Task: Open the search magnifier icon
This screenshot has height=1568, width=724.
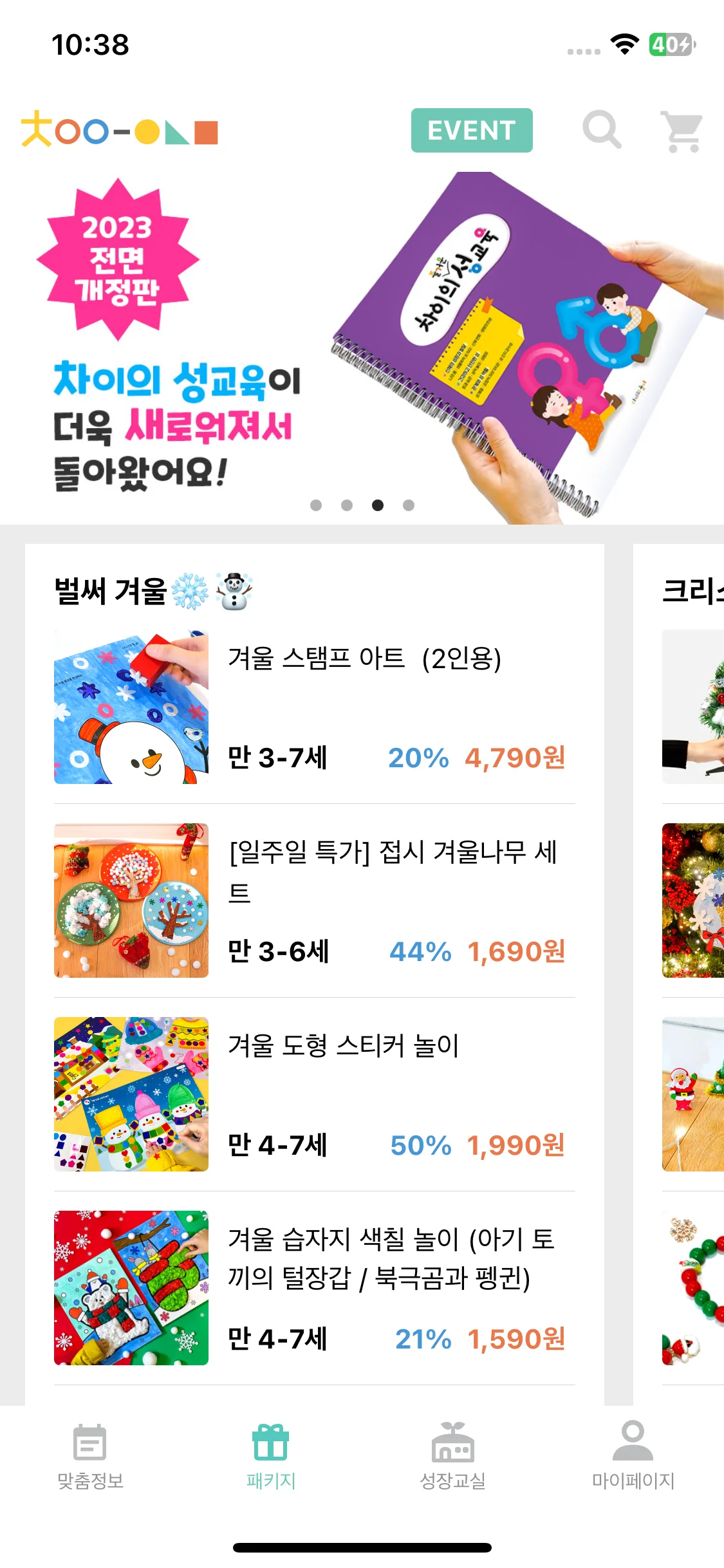Action: tap(602, 130)
